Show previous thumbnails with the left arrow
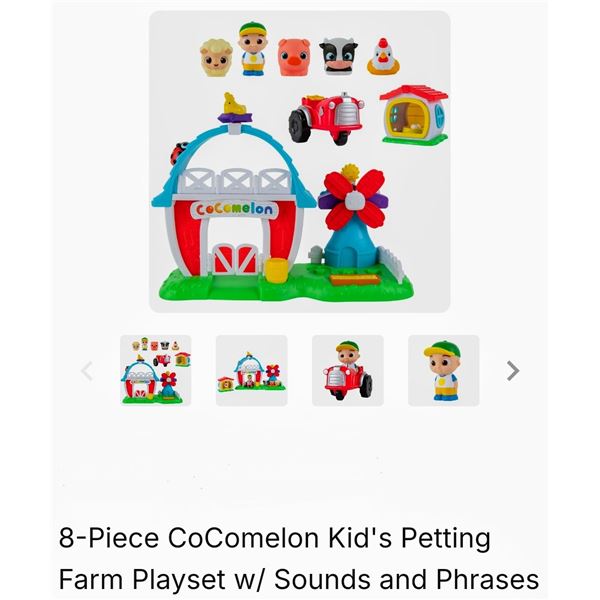Viewport: 600px width, 600px height. (x=86, y=371)
